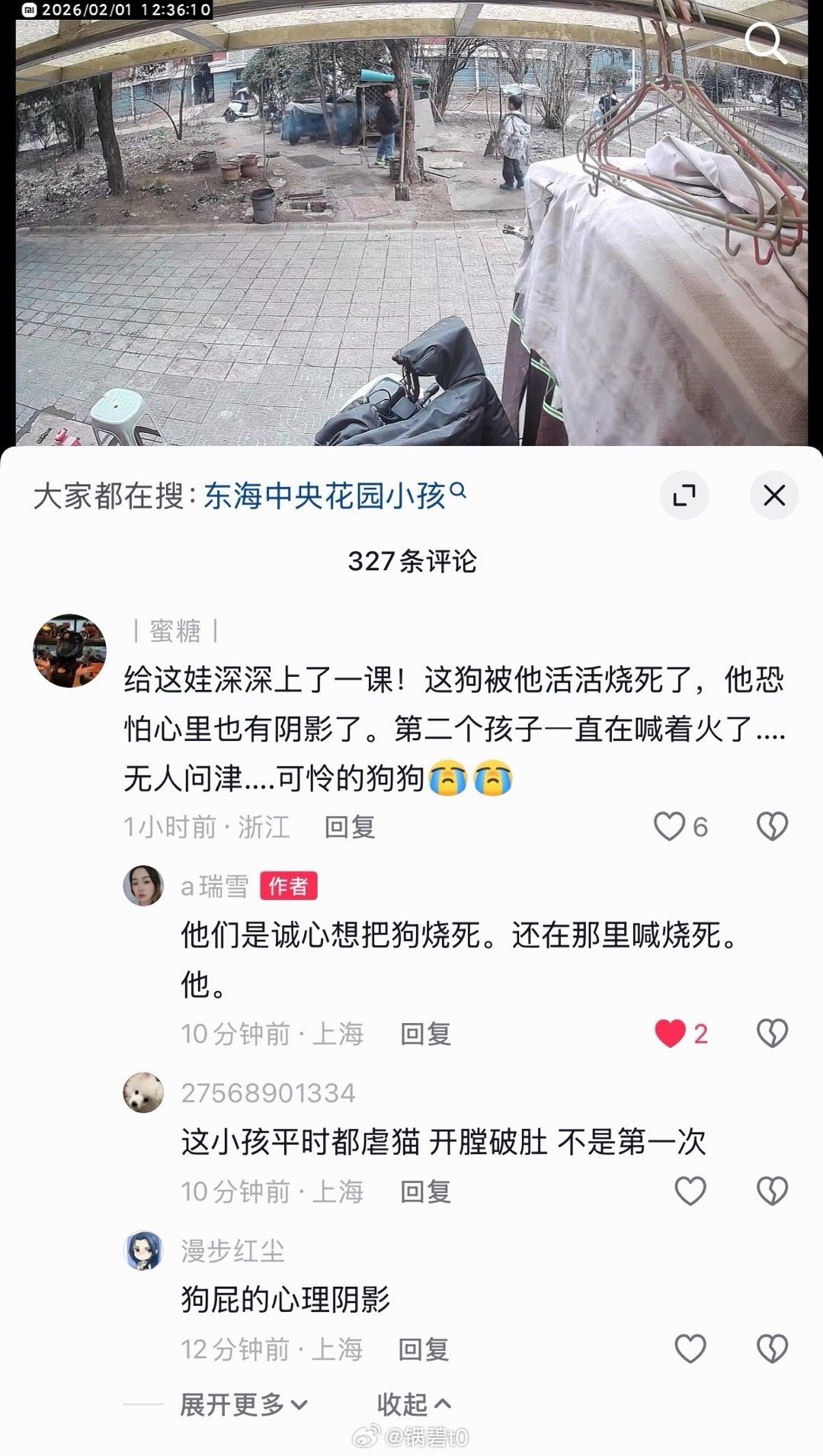Open a瑞雪's author profile picture
Screen dimensions: 823x1456
coord(143,886)
